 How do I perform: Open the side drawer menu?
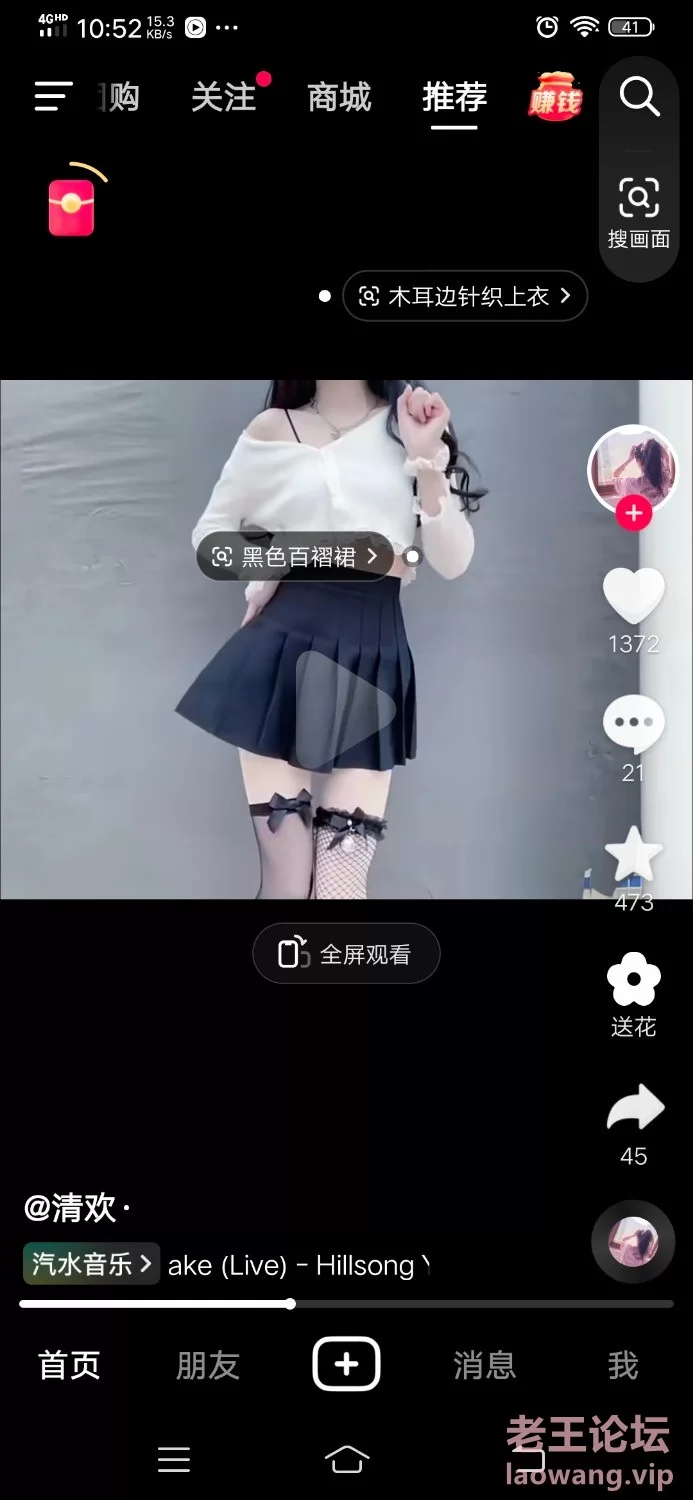pos(53,97)
